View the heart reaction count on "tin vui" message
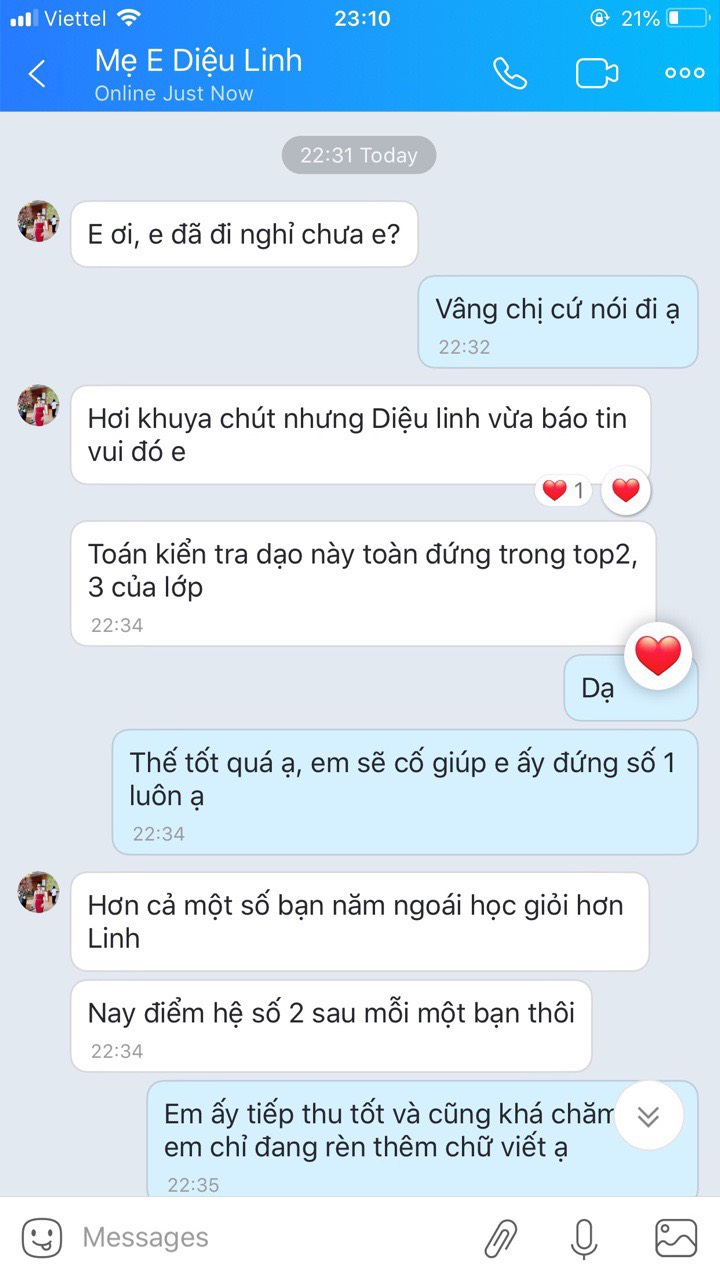The width and height of the screenshot is (720, 1280). tap(563, 490)
